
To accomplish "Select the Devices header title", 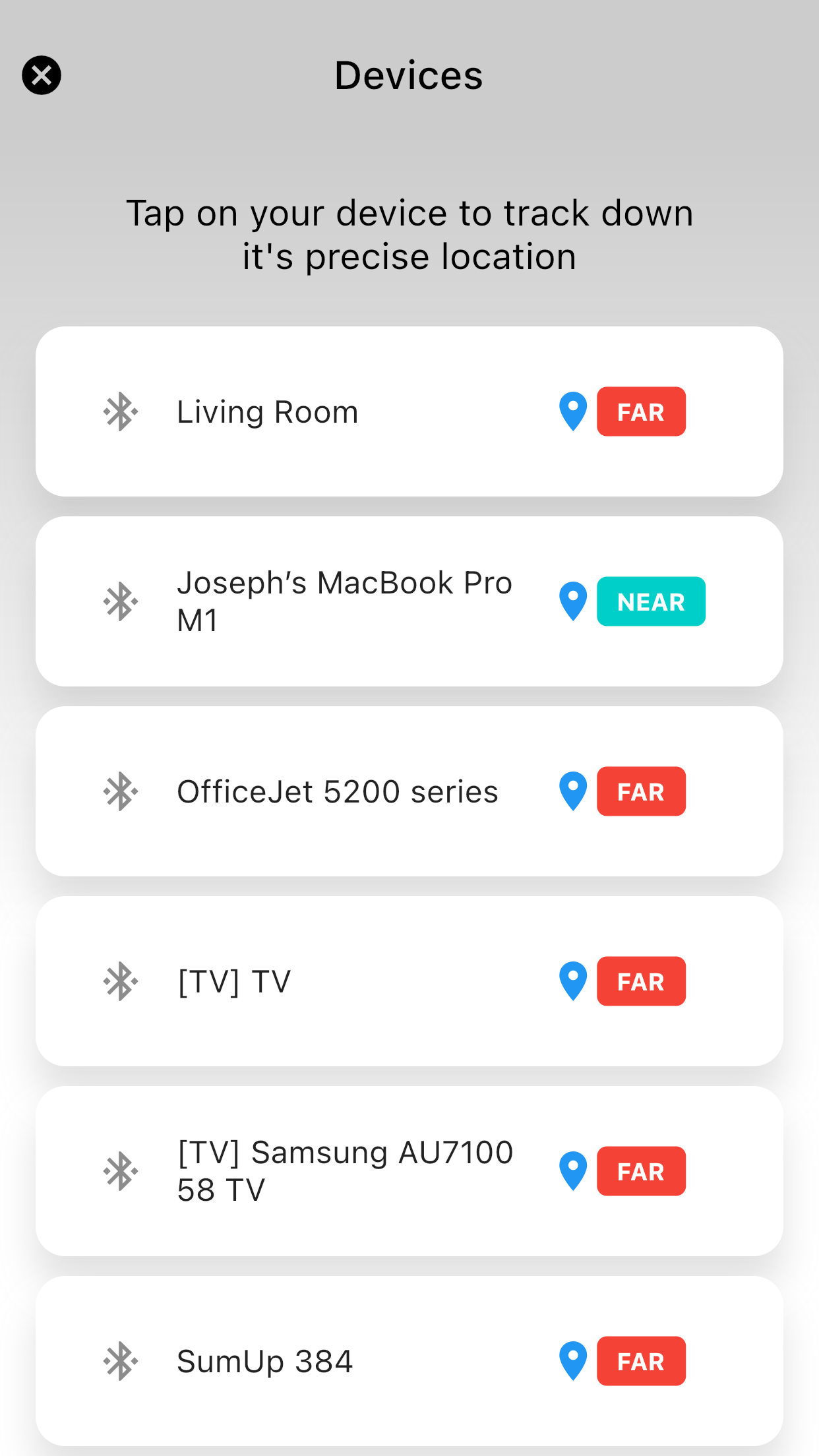I will (x=409, y=75).
